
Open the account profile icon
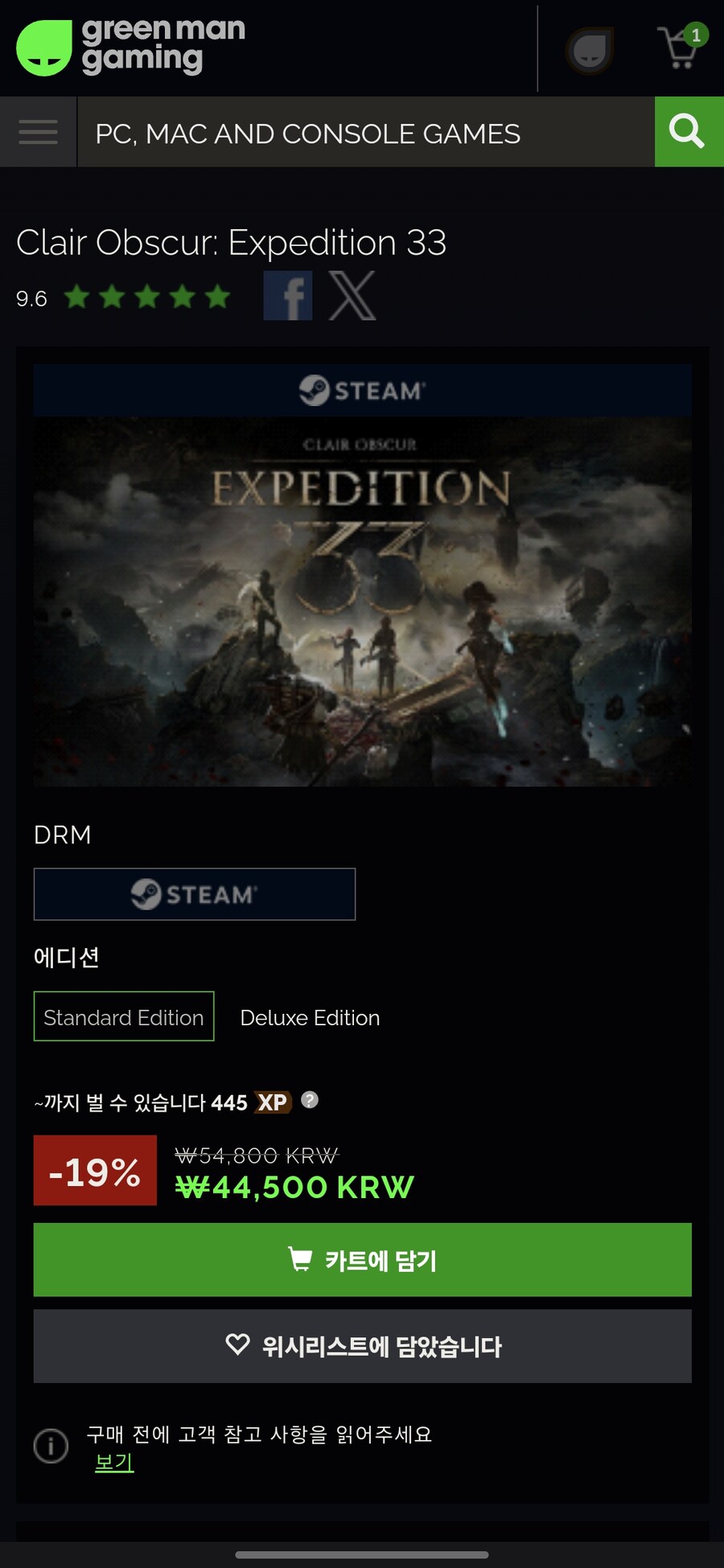pyautogui.click(x=590, y=51)
